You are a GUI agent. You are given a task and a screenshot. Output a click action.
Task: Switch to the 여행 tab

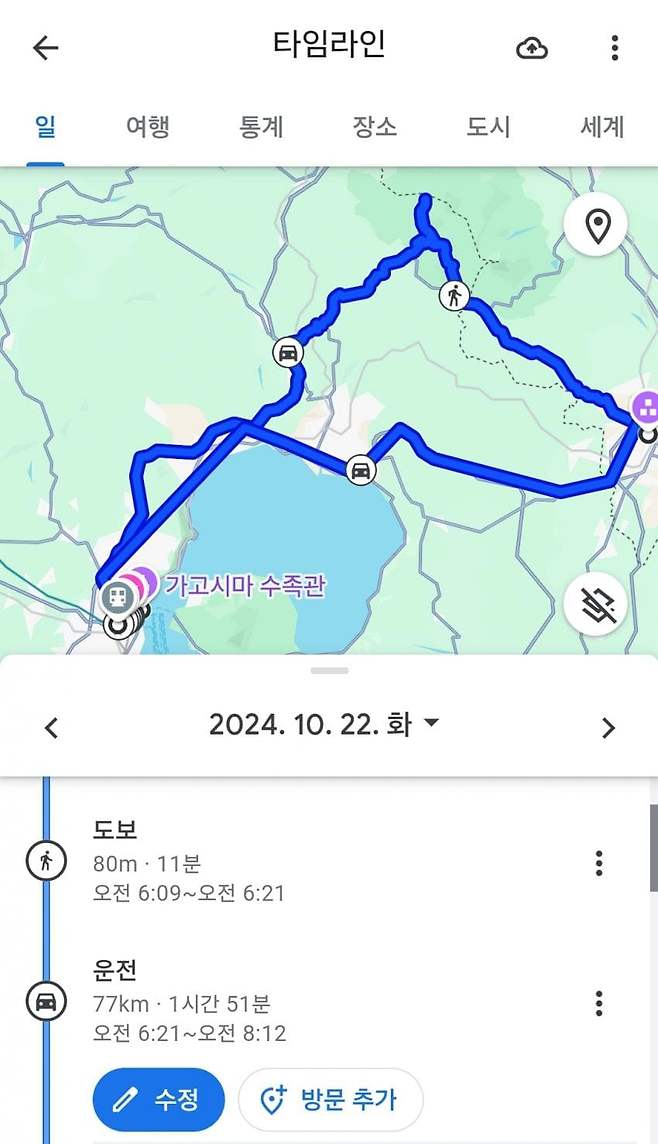click(147, 127)
